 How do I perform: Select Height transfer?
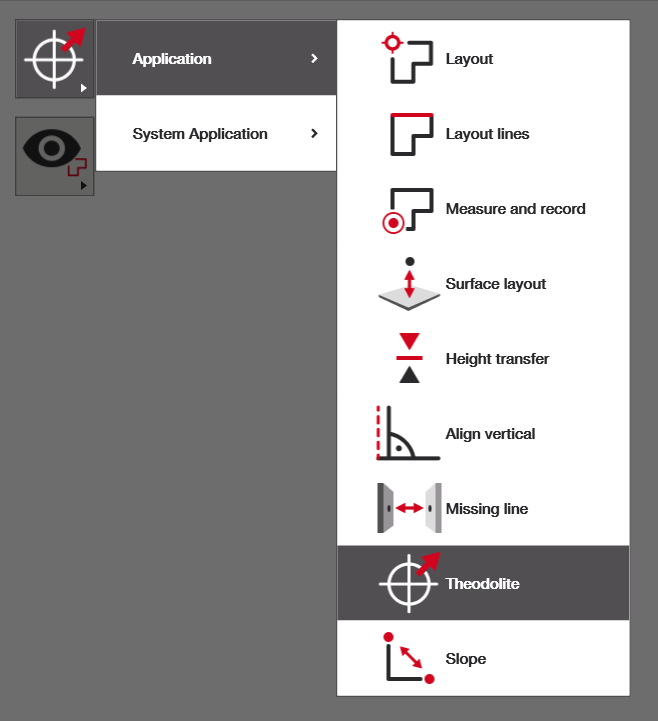coord(483,359)
